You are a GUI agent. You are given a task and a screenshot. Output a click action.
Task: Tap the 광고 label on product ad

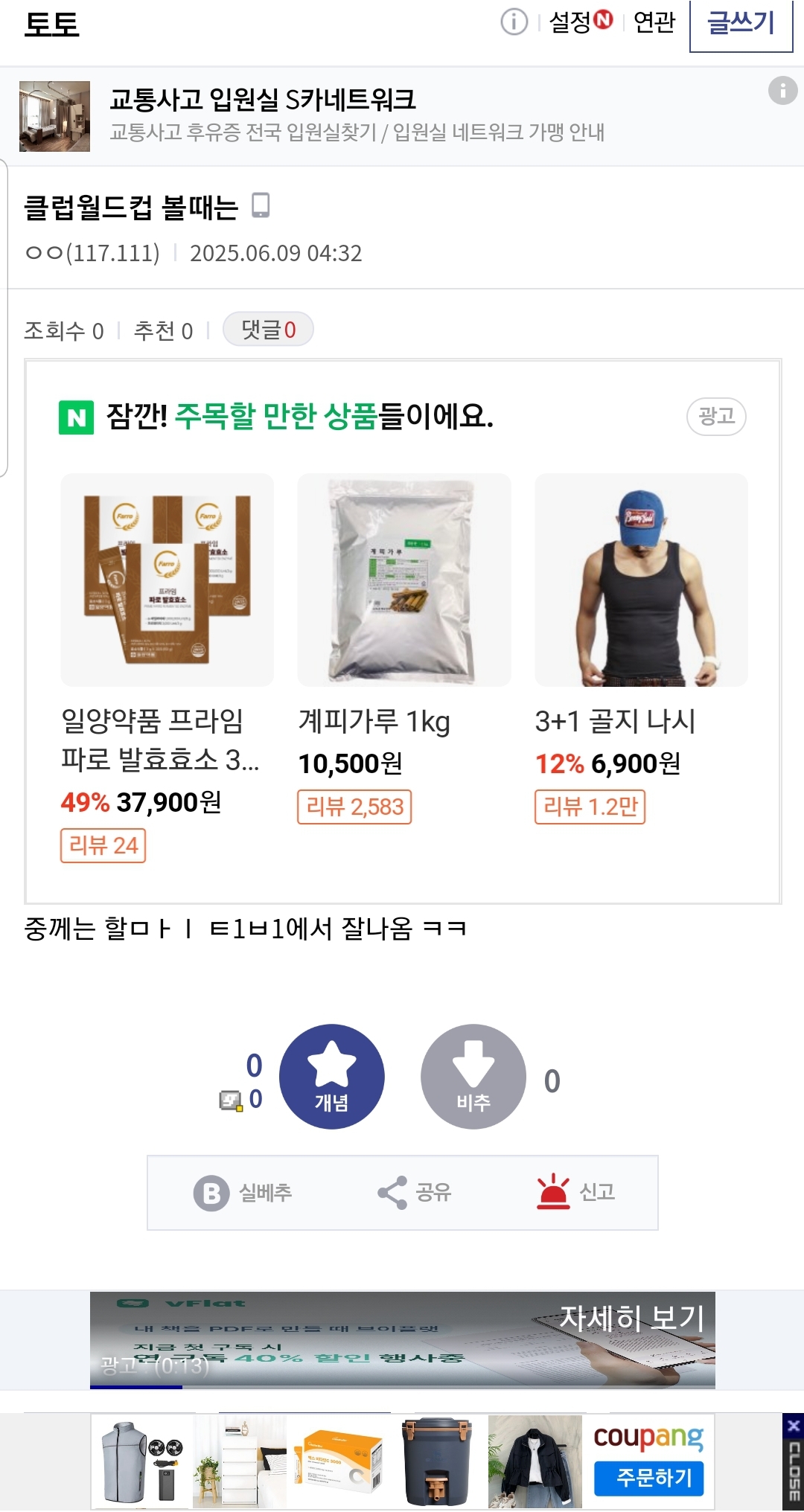point(716,416)
